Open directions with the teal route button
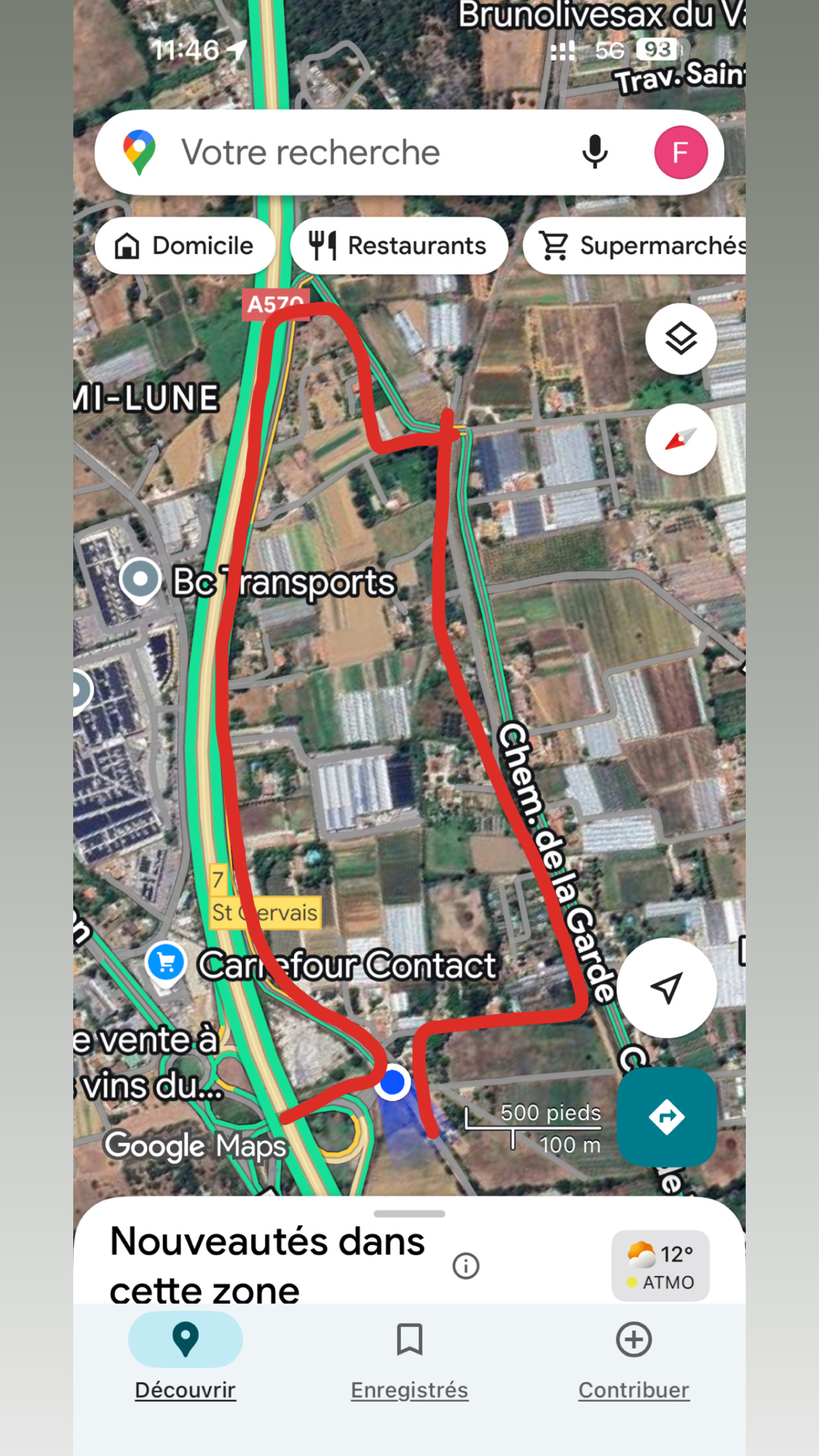819x1456 pixels. click(667, 1117)
